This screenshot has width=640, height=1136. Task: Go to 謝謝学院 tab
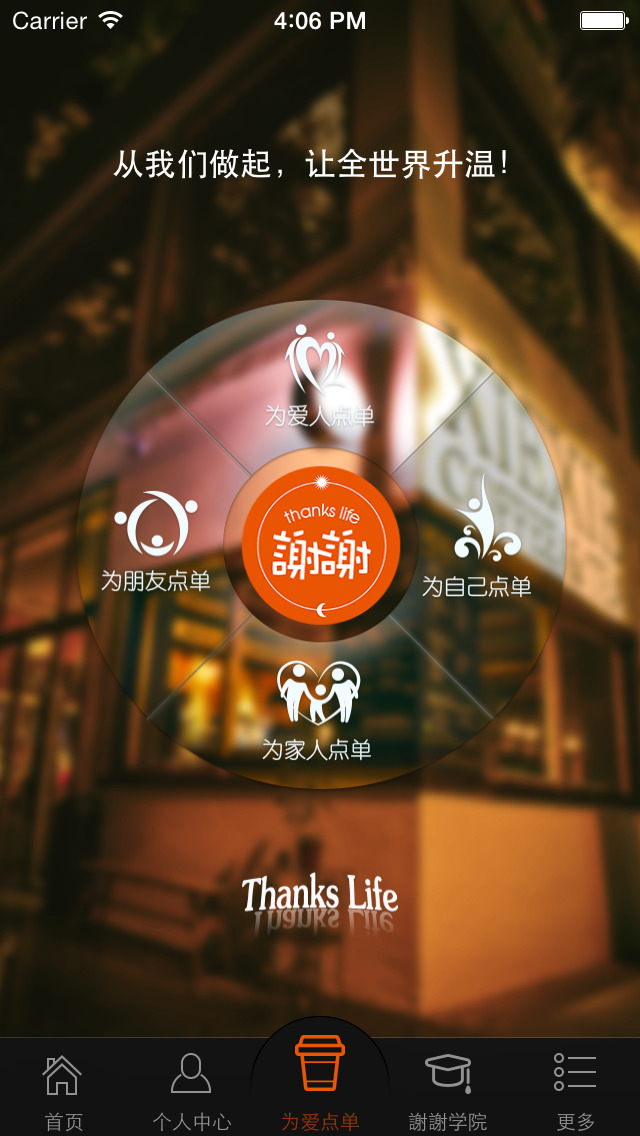point(447,1090)
